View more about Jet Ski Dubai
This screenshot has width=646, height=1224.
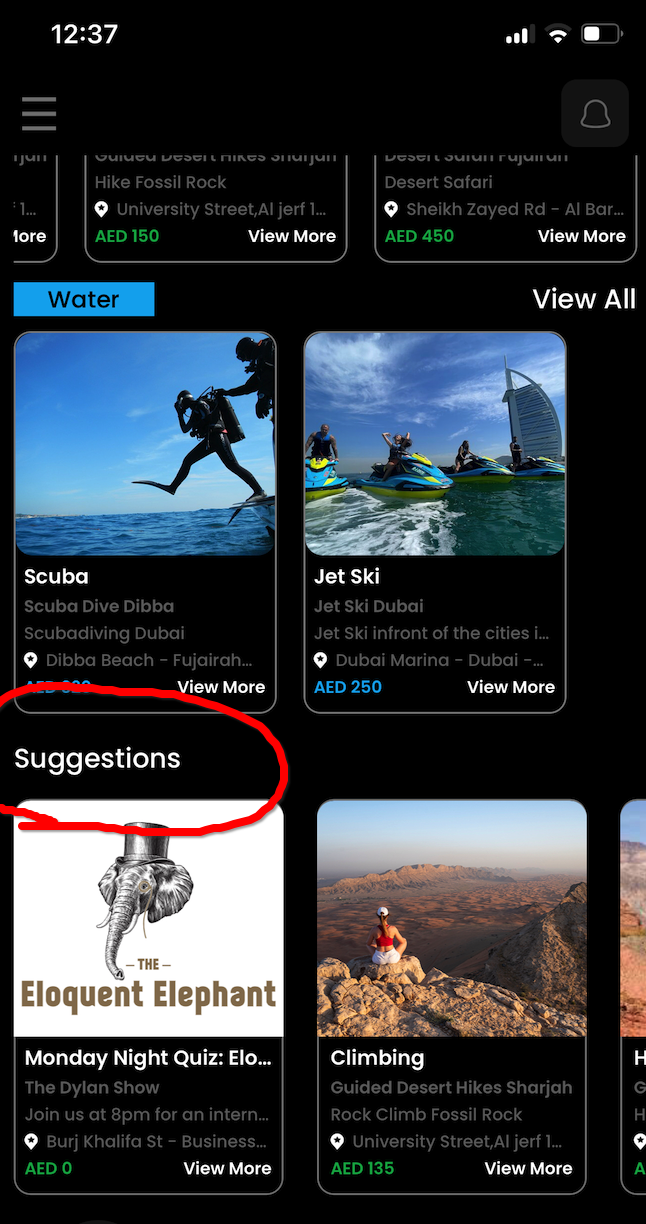pos(510,687)
